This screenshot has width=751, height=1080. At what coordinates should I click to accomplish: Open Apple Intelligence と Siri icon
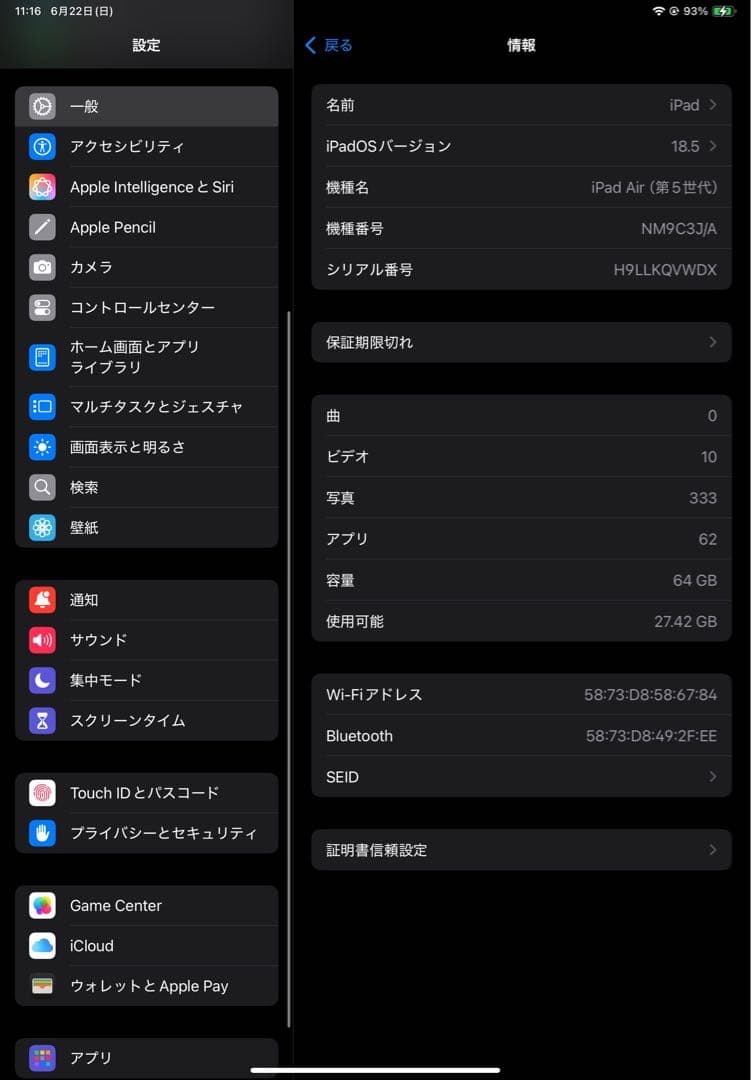click(41, 186)
